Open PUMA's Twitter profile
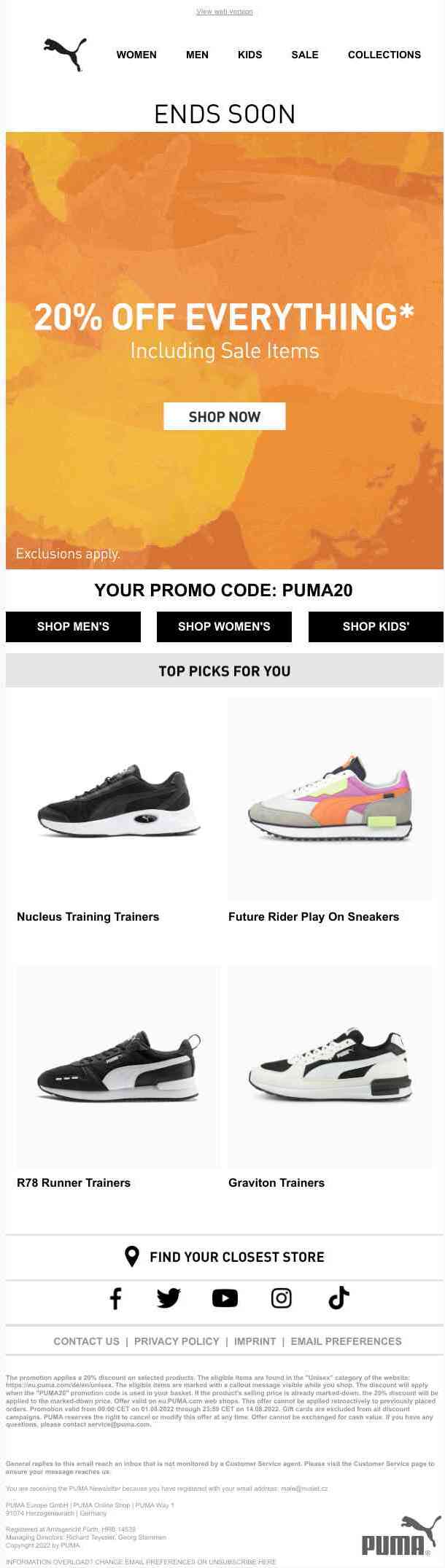The image size is (445, 1568). (x=169, y=1298)
